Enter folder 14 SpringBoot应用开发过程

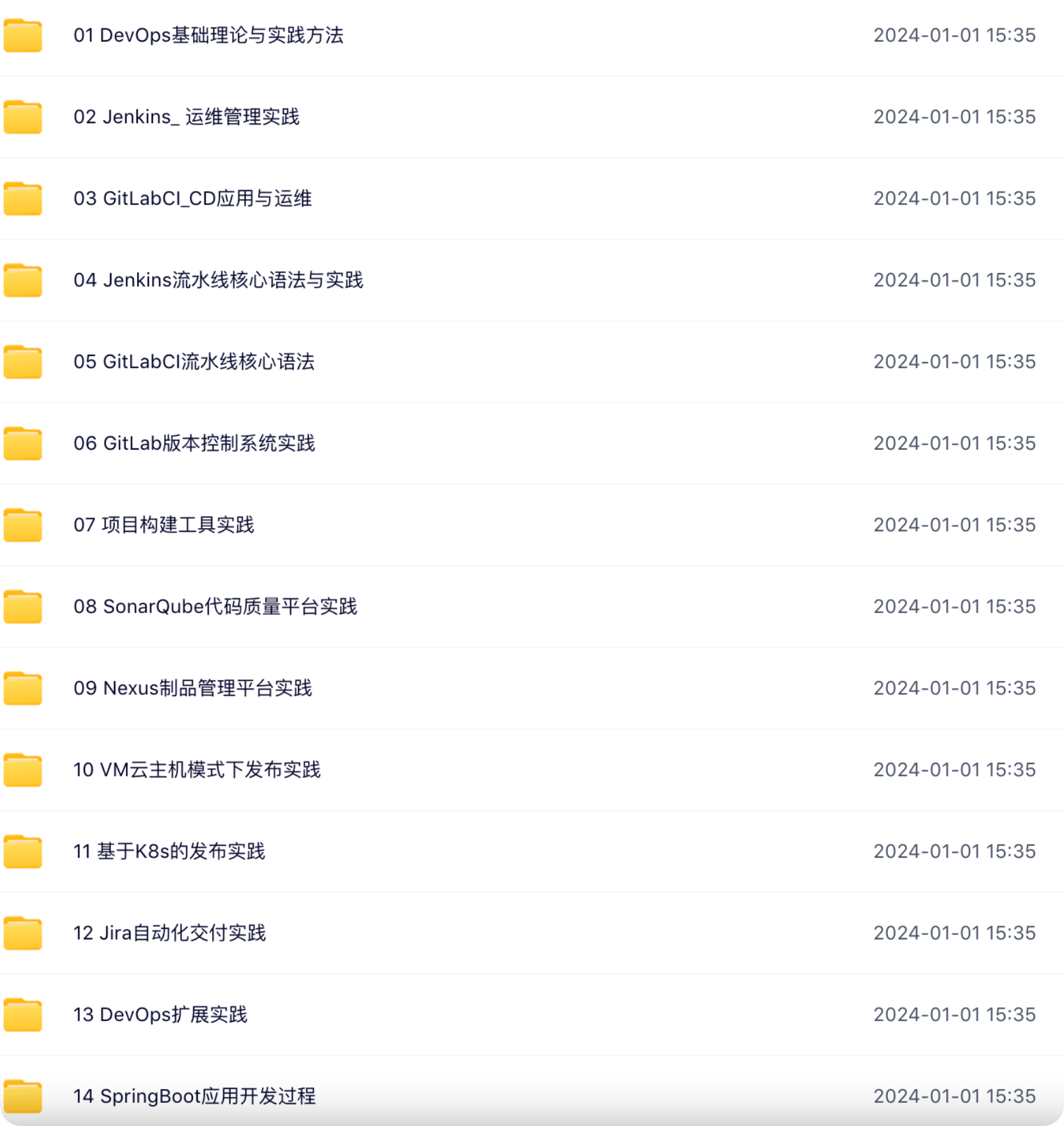[x=194, y=1096]
